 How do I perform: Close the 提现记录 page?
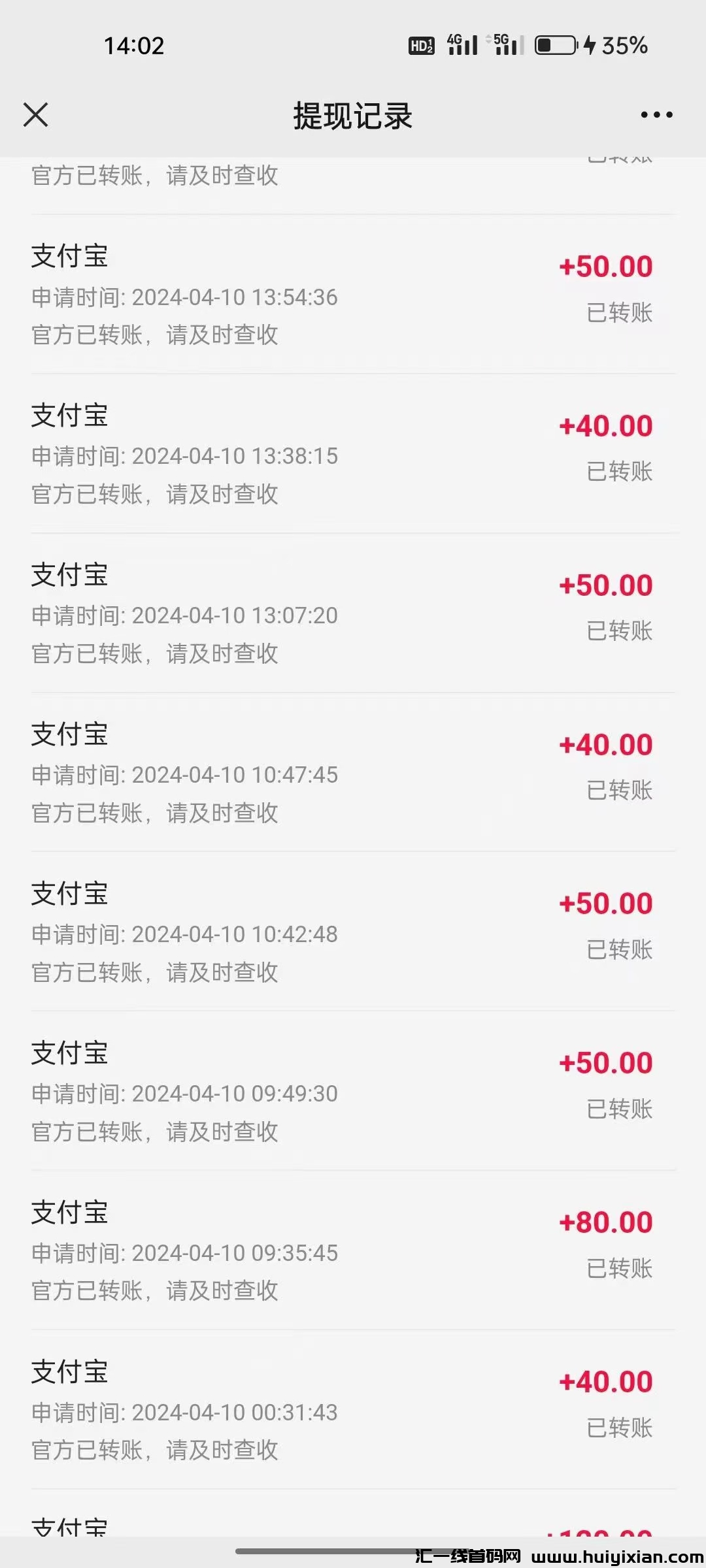[x=36, y=115]
